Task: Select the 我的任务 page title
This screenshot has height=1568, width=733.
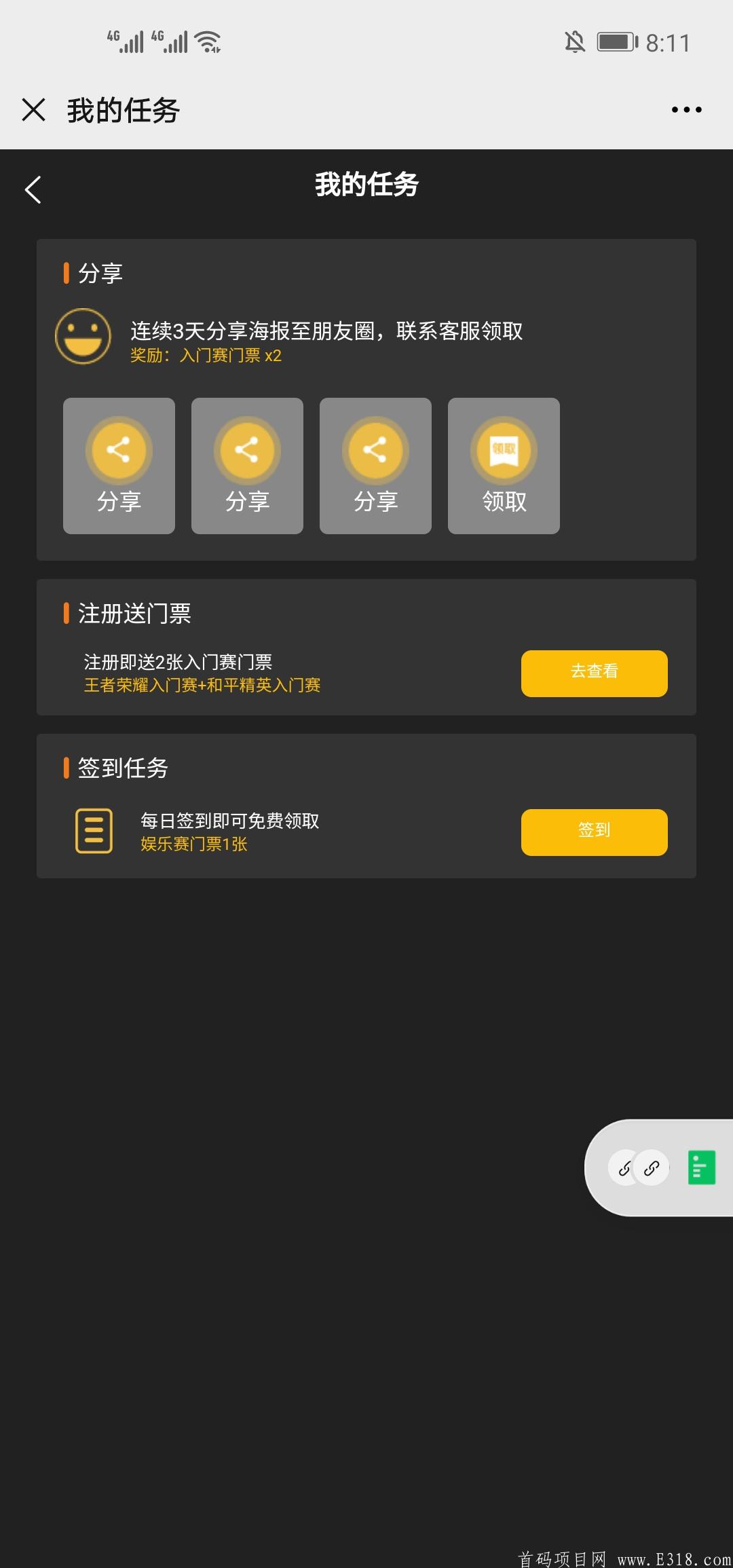Action: [366, 185]
